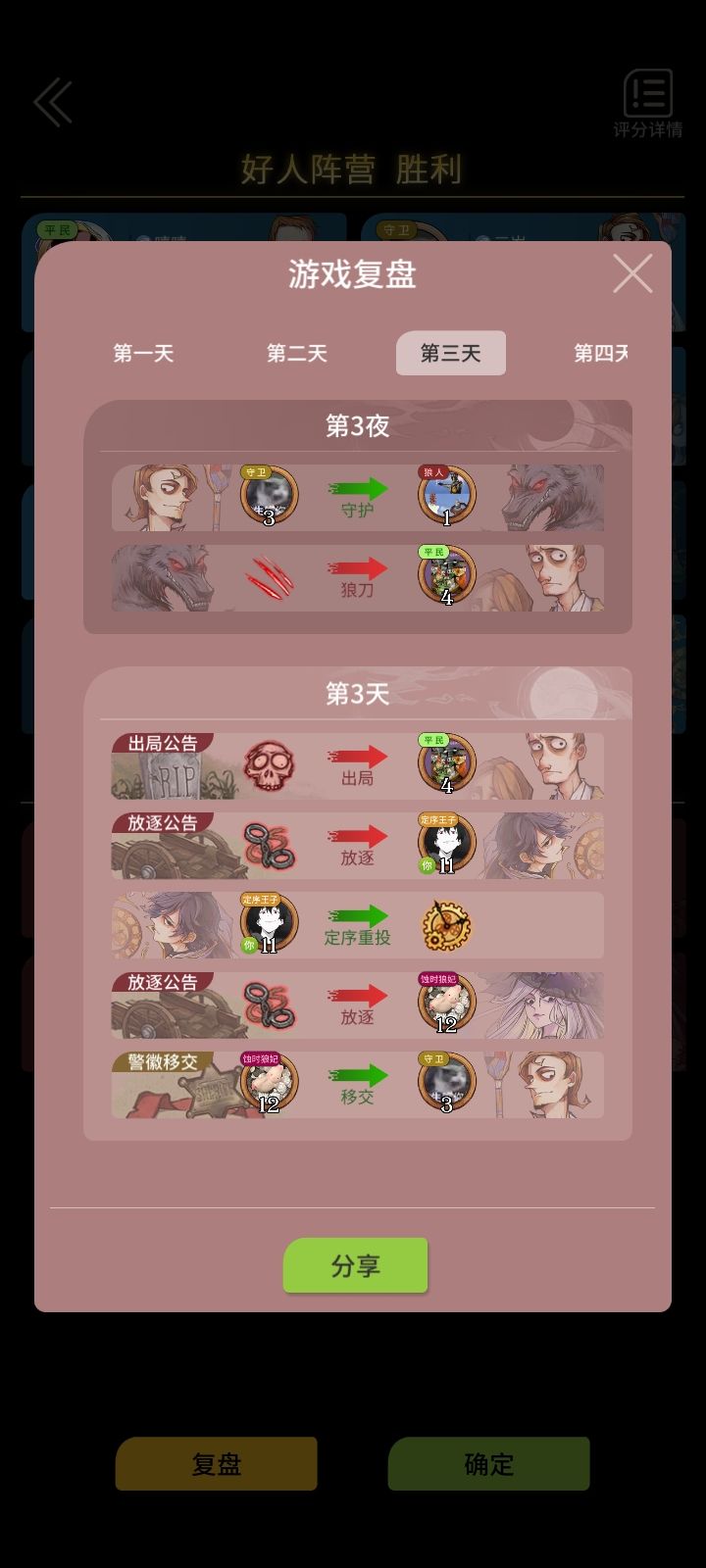Viewport: 706px width, 1568px height.
Task: Click player 4 avatar in 出局公告 row
Action: click(x=446, y=764)
